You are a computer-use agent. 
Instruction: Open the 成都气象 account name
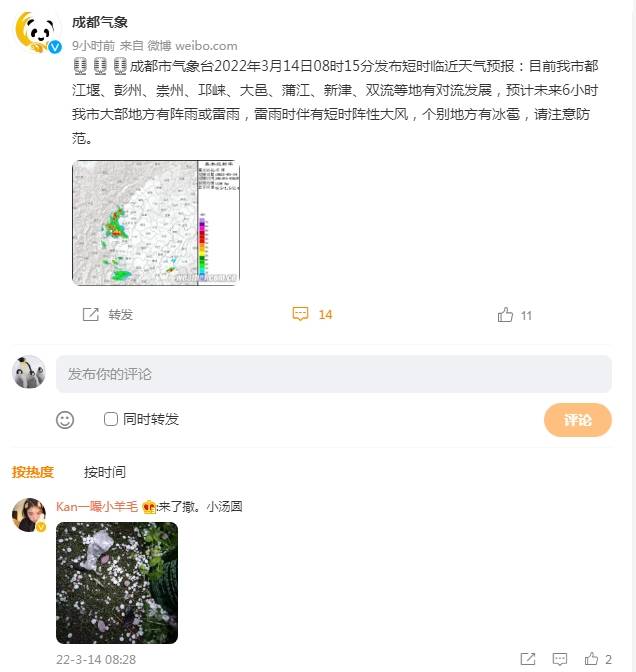pyautogui.click(x=100, y=22)
